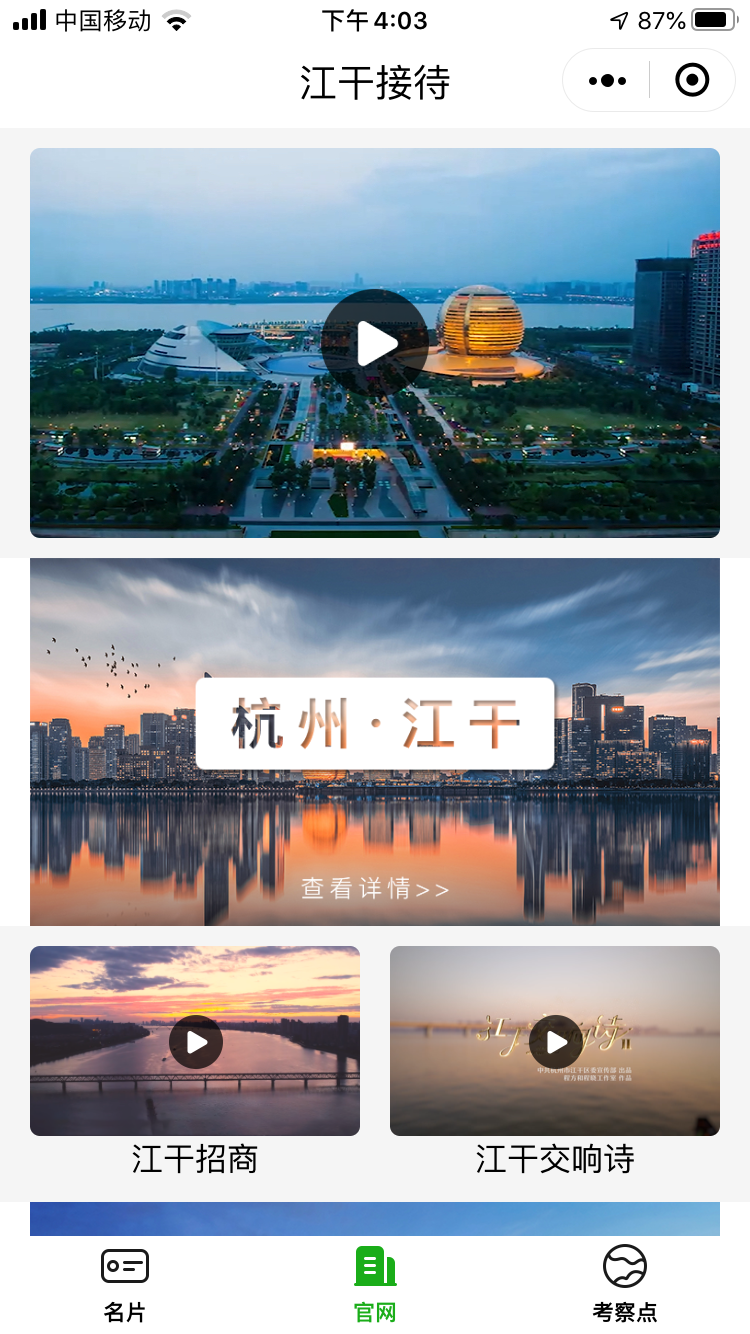750x1334 pixels.
Task: Go to the 考察点 tab
Action: click(625, 1285)
